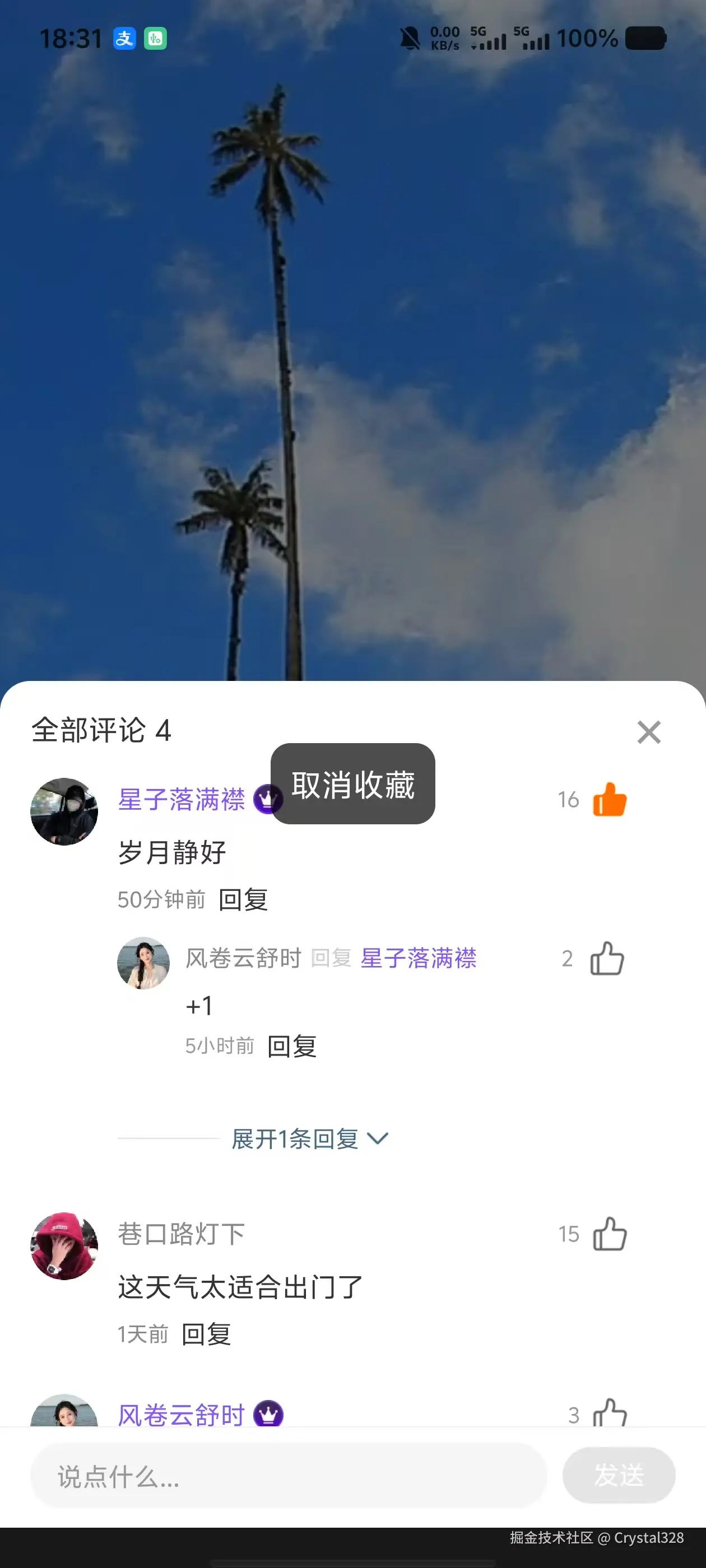Tap the 说点什么 comment input field
706x1568 pixels.
point(287,1476)
